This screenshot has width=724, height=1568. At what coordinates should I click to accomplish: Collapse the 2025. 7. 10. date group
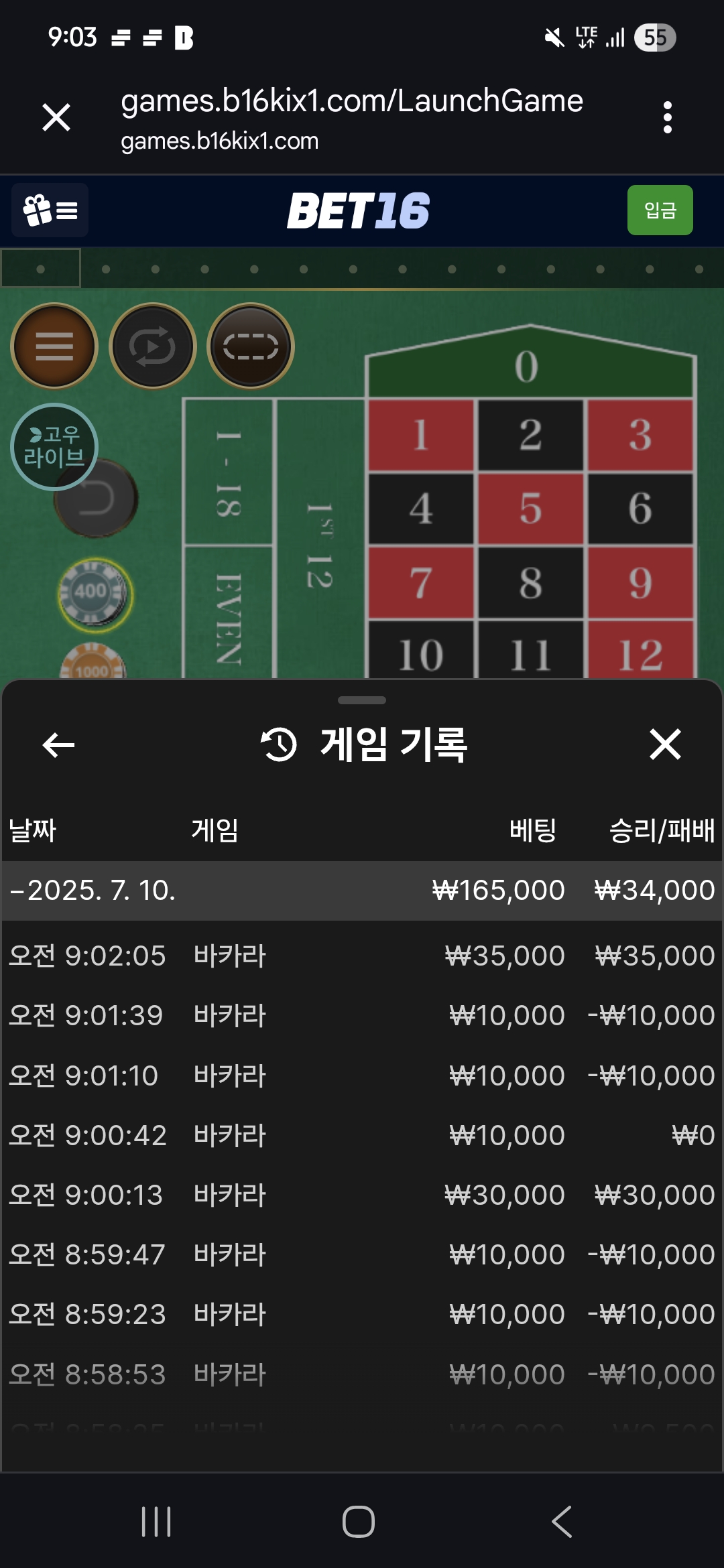(x=94, y=891)
